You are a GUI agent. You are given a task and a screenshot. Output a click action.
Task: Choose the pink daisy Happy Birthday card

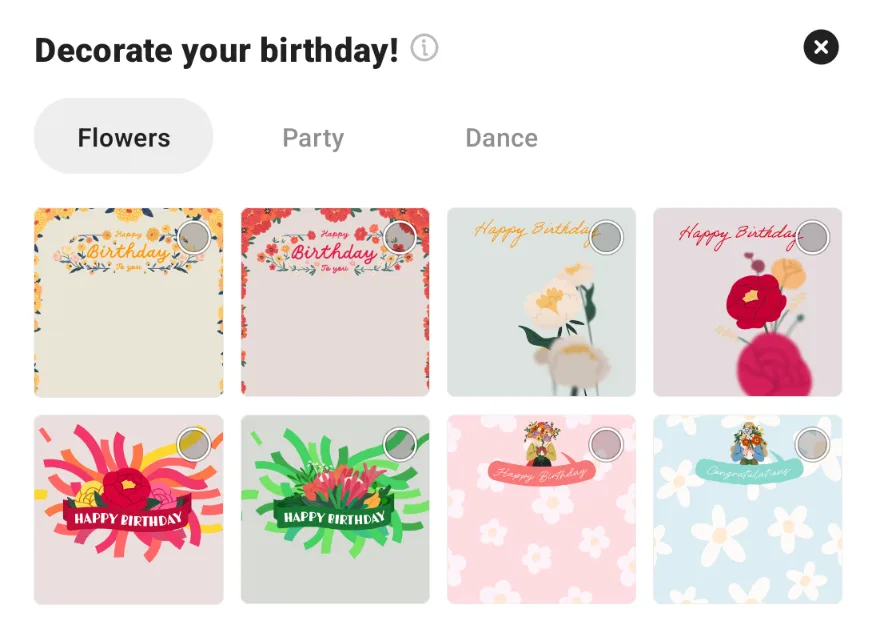(541, 509)
